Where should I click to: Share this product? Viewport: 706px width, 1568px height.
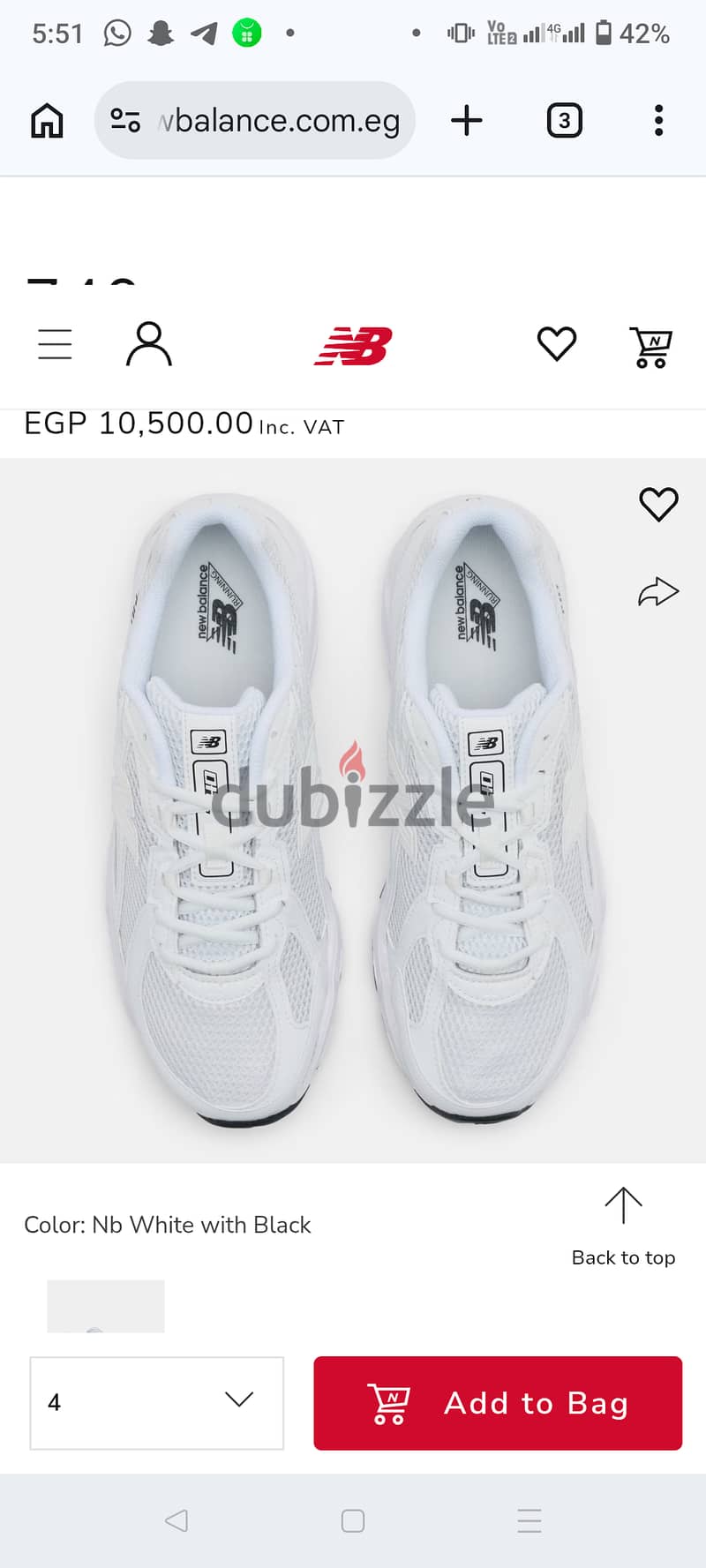[658, 591]
